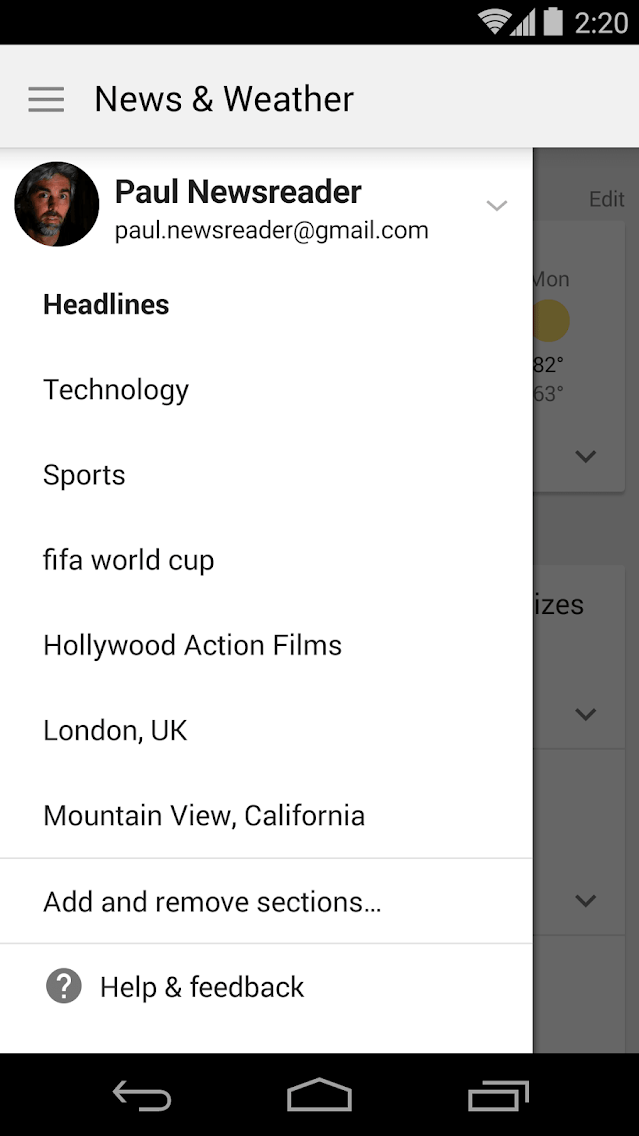Go to the home screen

point(319,1096)
